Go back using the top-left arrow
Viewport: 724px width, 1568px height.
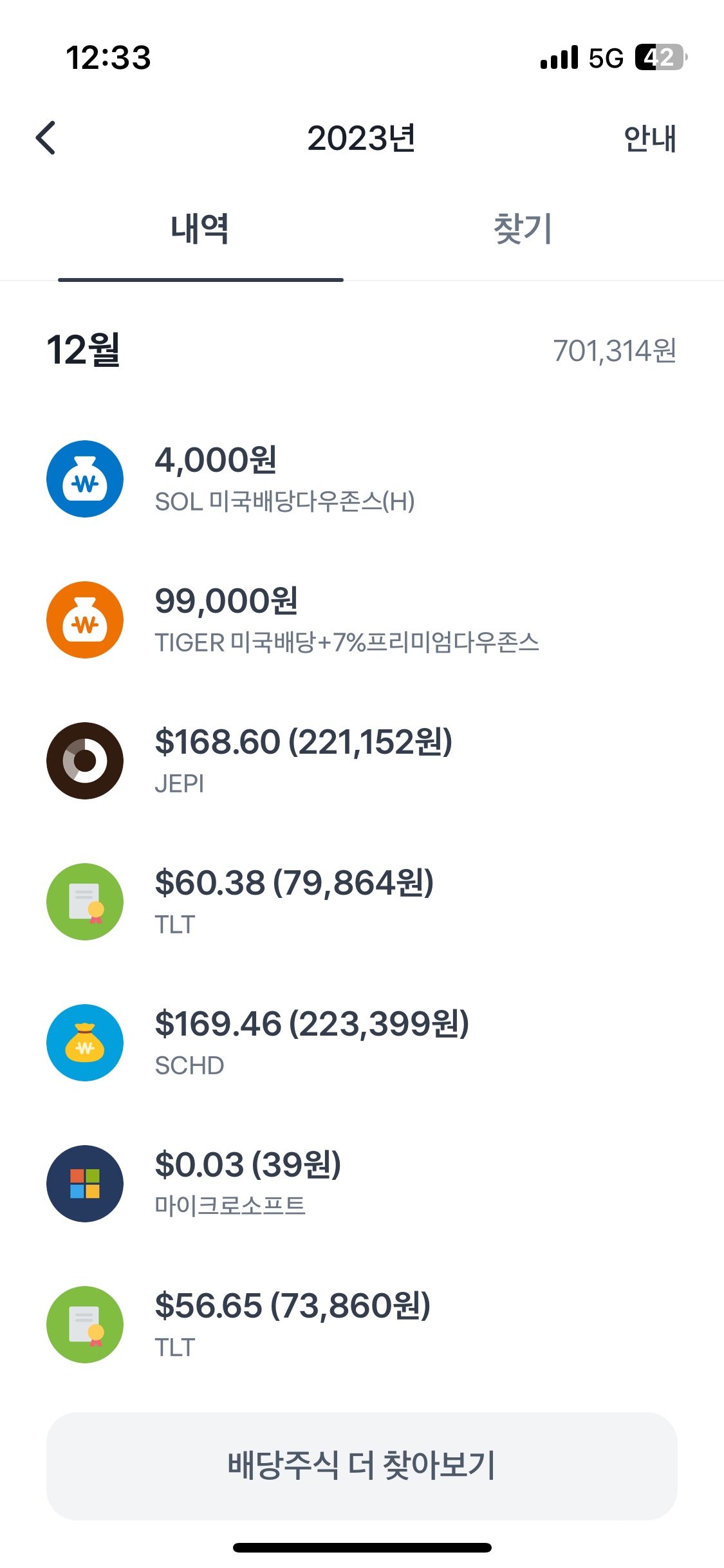point(46,138)
